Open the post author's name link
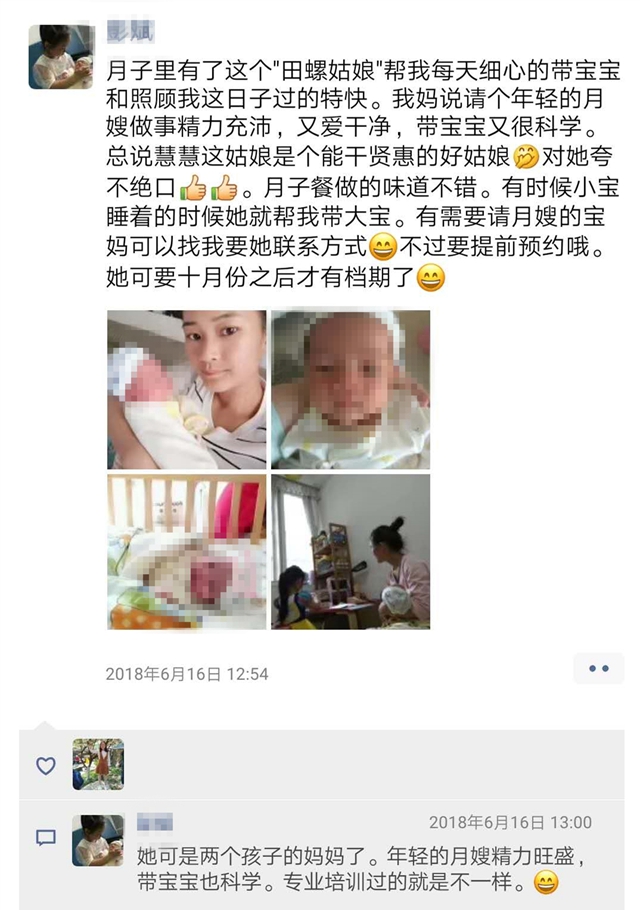640x910 pixels. point(128,34)
